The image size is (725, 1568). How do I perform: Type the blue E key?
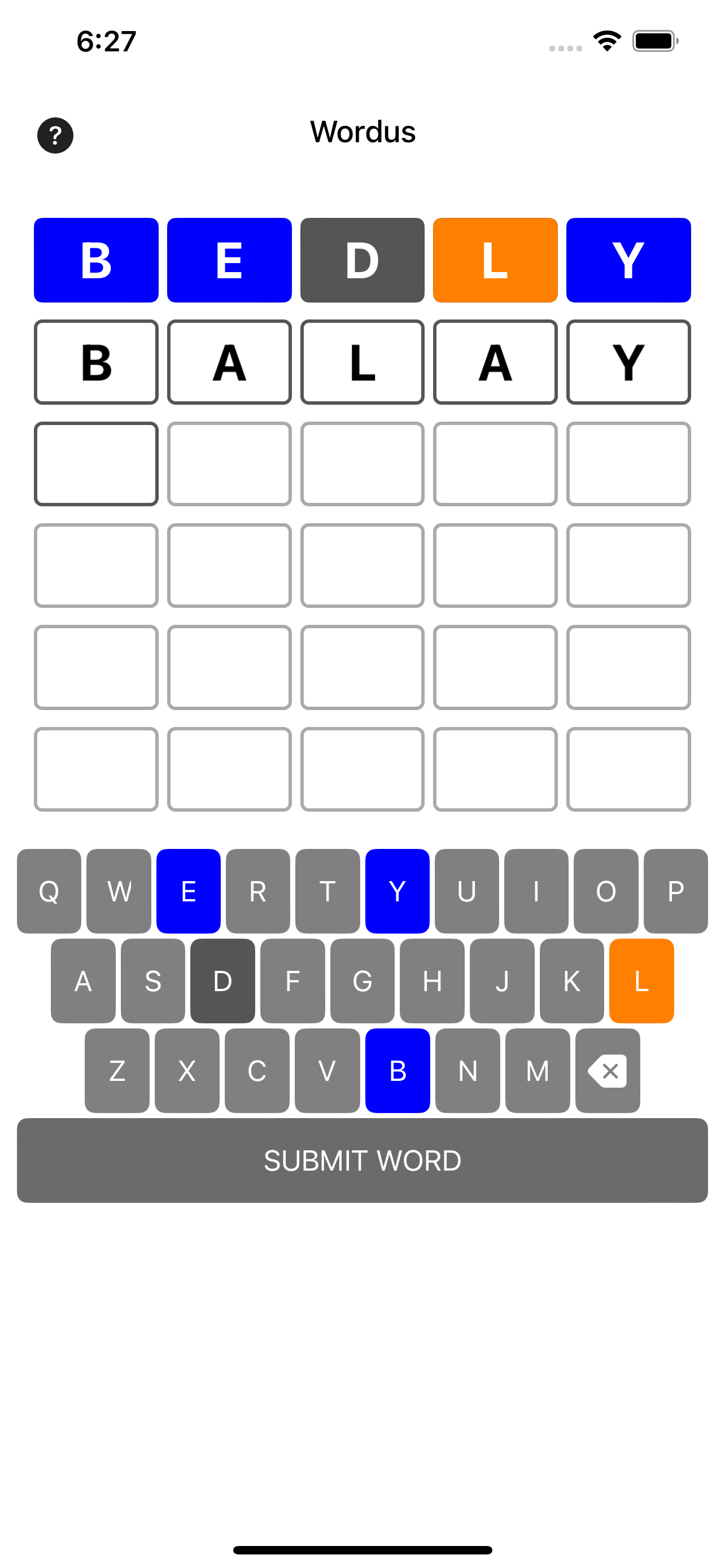point(189,891)
